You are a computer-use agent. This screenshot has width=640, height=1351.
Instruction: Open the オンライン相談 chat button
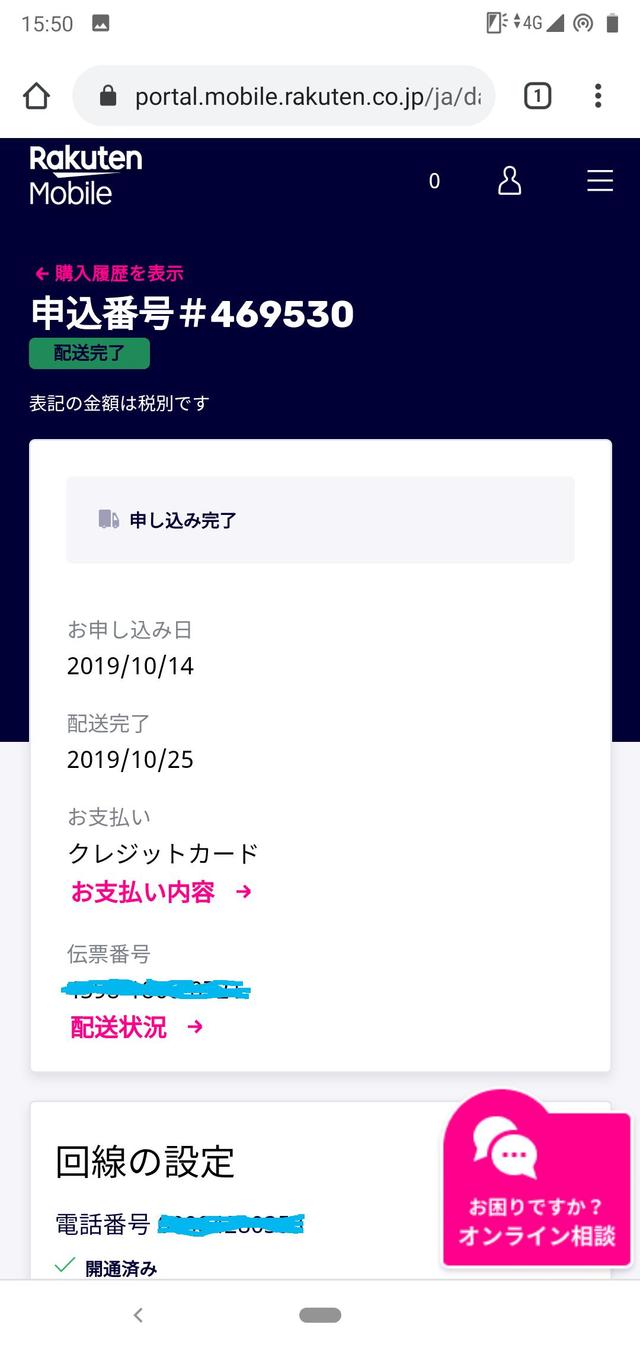pyautogui.click(x=537, y=1190)
